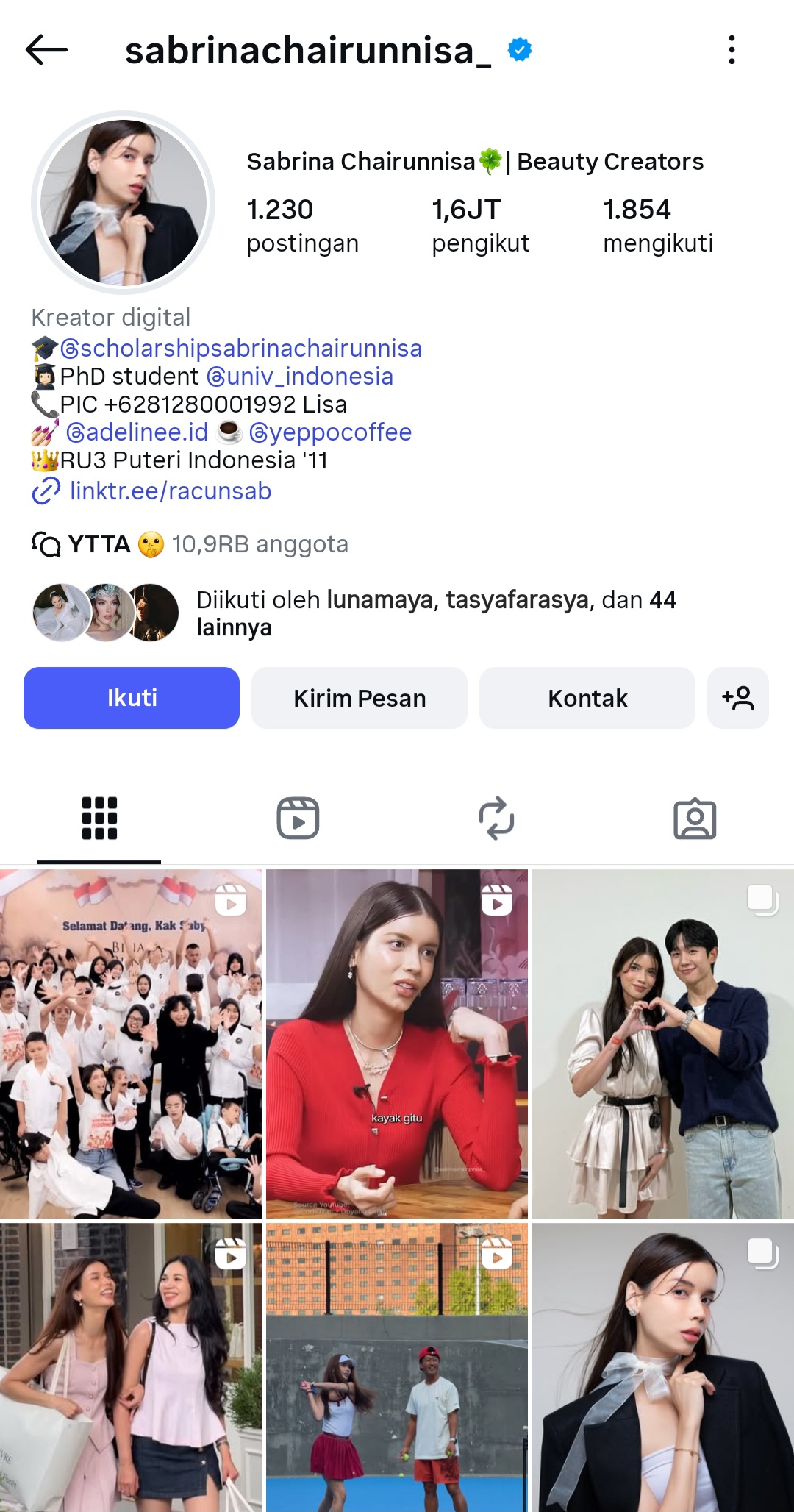Open the 1.854 mengikuti list
Viewport: 794px width, 1512px height.
657,225
